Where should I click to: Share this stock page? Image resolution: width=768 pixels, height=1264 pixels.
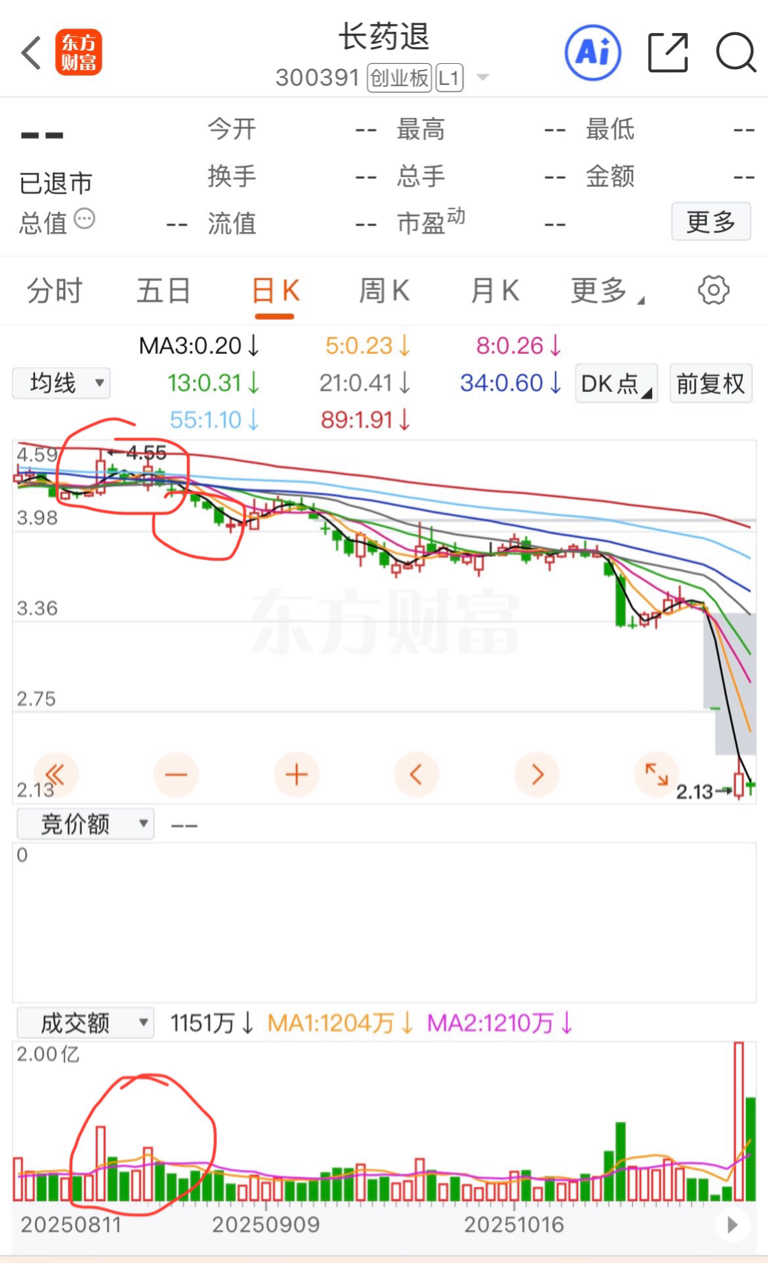click(x=668, y=52)
